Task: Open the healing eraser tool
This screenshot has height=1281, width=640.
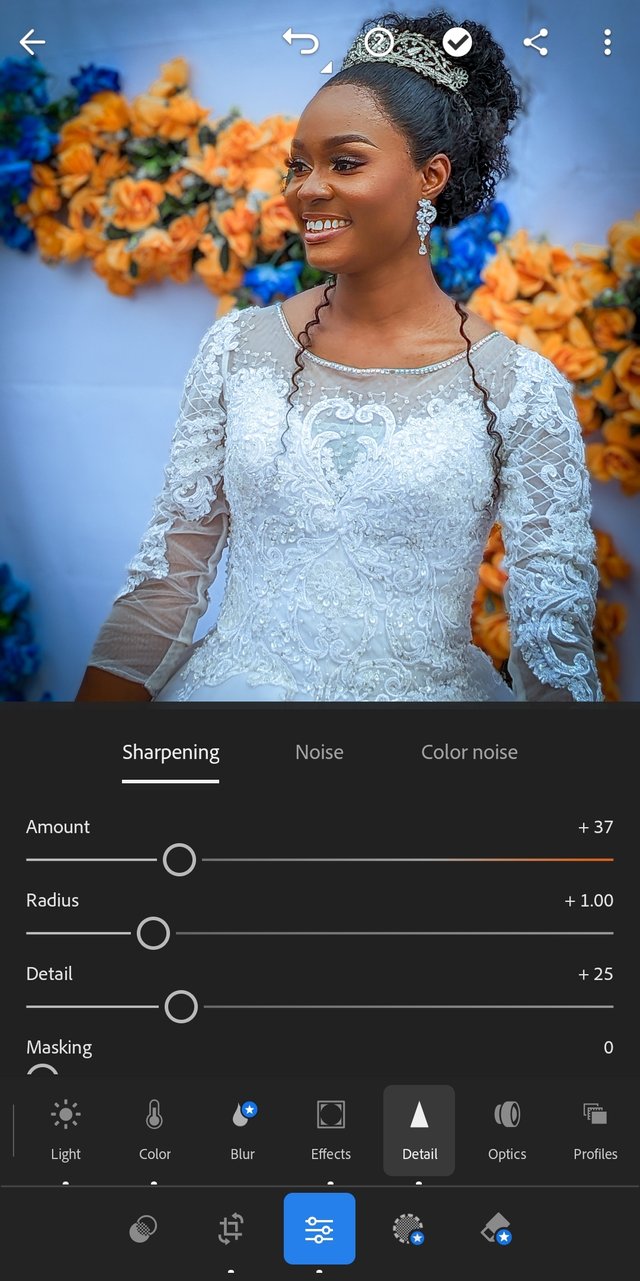Action: pos(496,1229)
